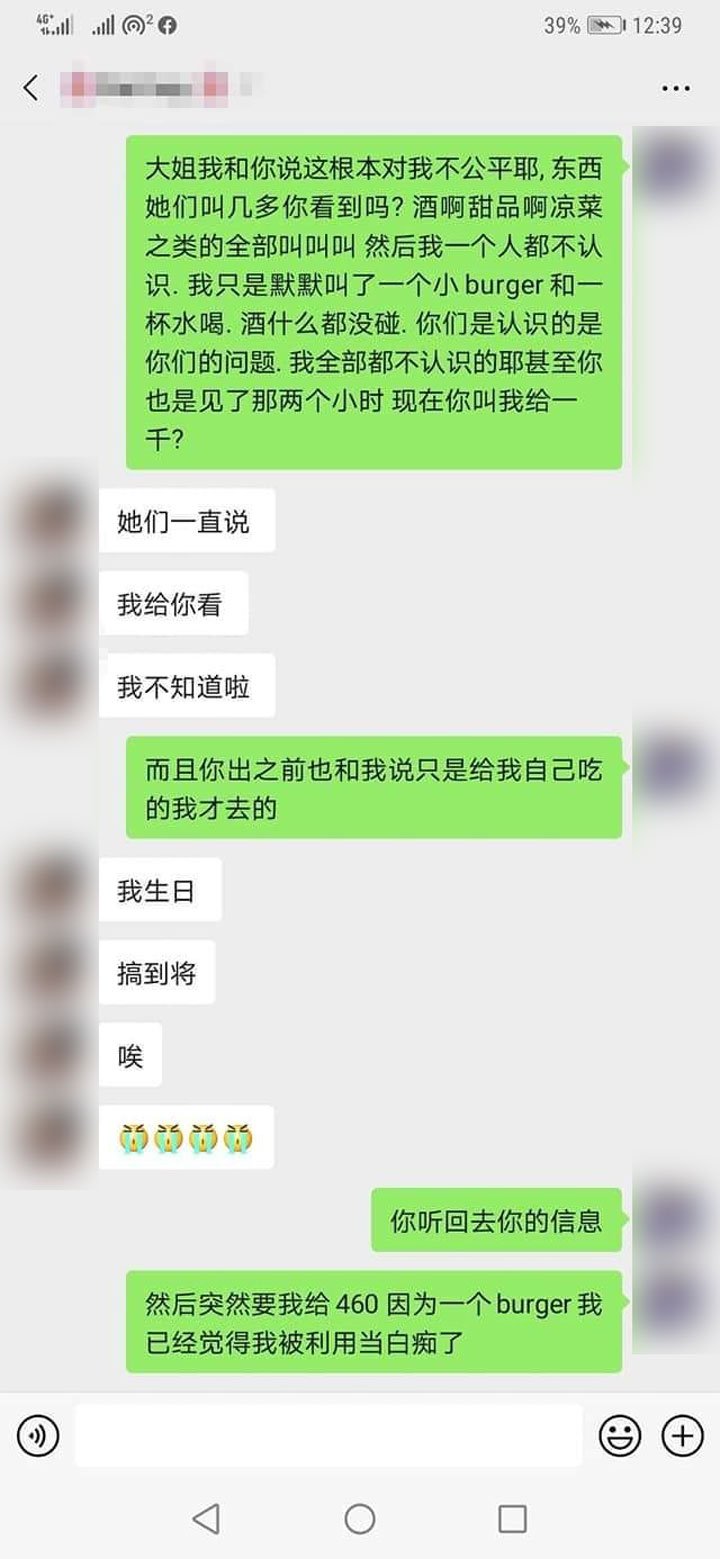Tap the message text field
Screen dimensions: 720x1559
(328, 1436)
